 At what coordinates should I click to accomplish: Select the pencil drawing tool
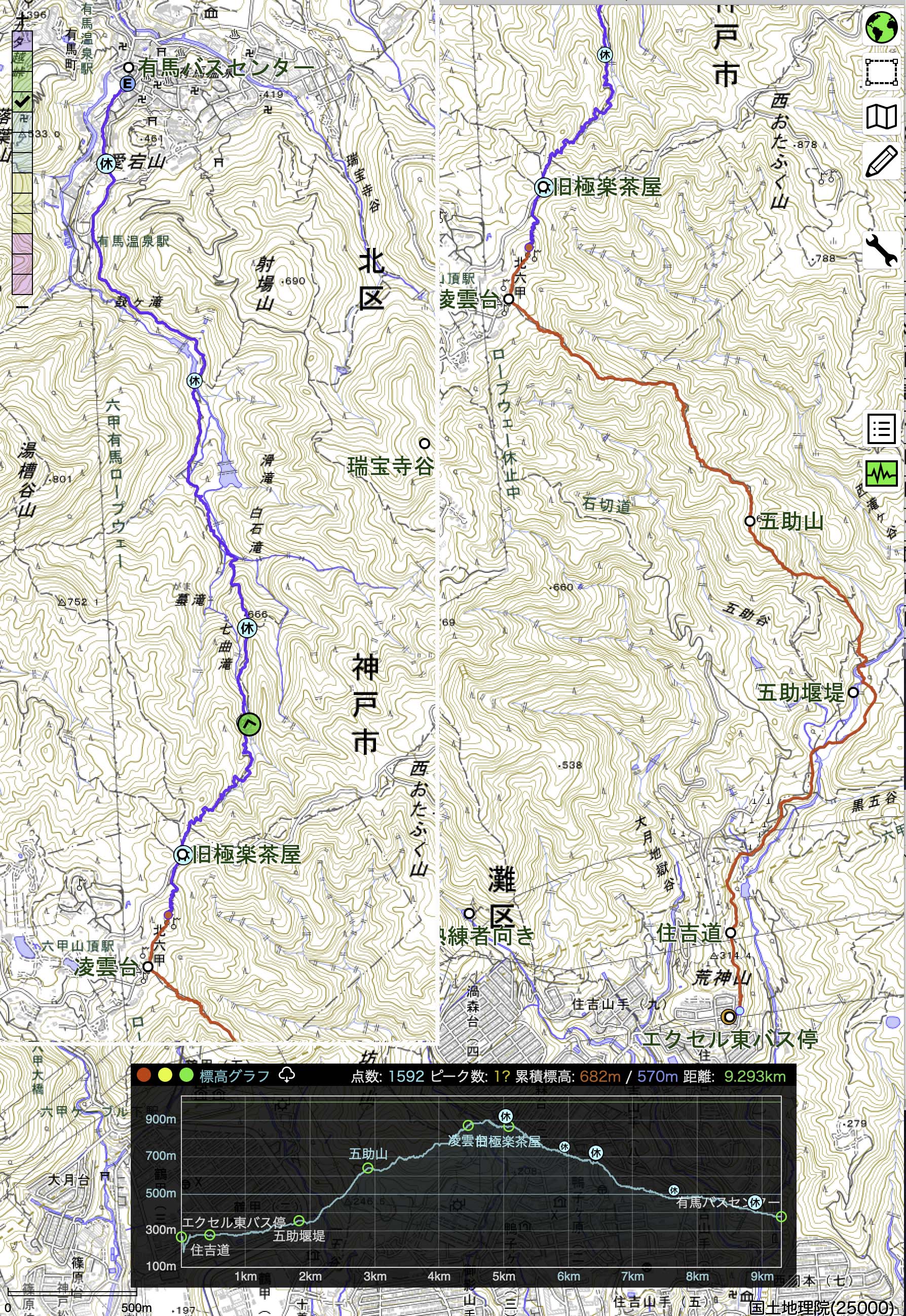pyautogui.click(x=881, y=161)
